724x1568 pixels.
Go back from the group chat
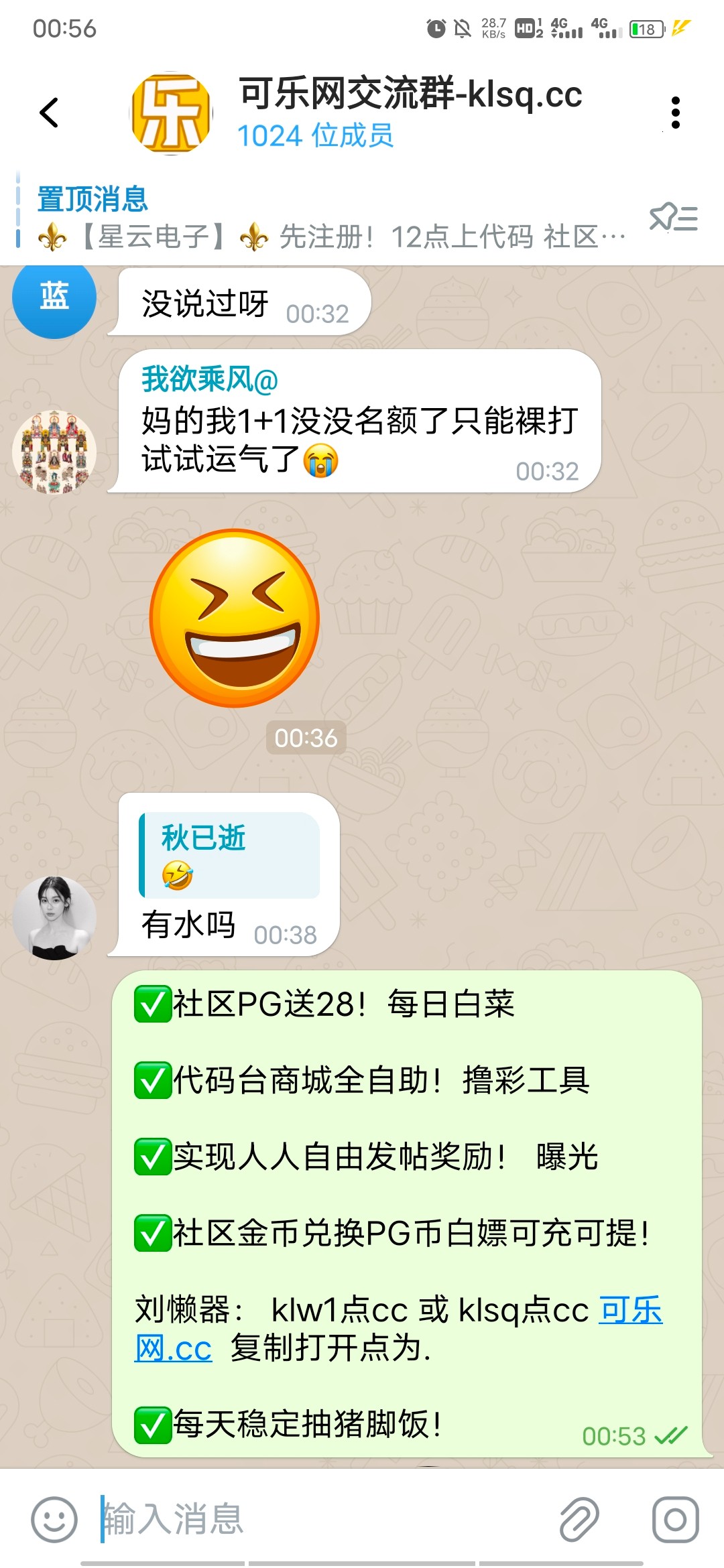click(49, 113)
